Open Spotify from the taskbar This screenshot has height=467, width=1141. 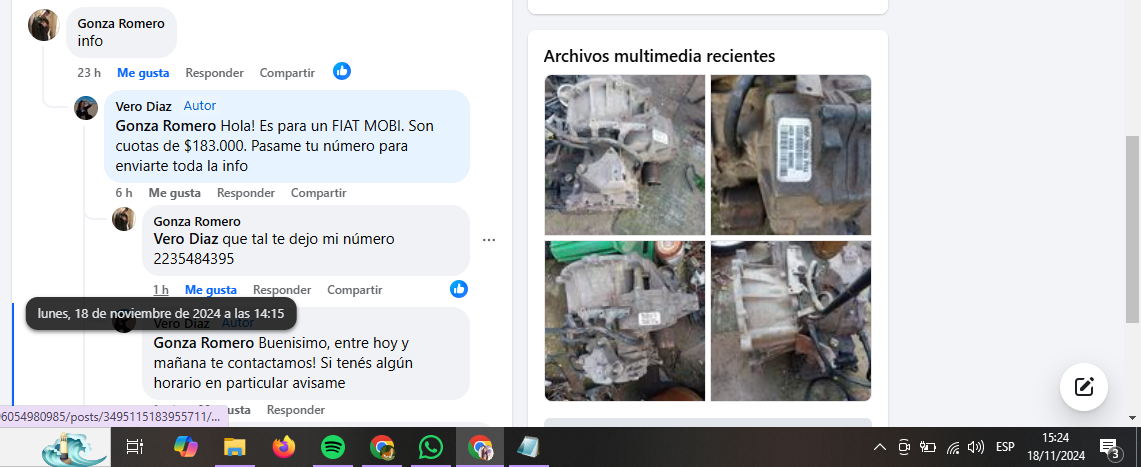333,447
